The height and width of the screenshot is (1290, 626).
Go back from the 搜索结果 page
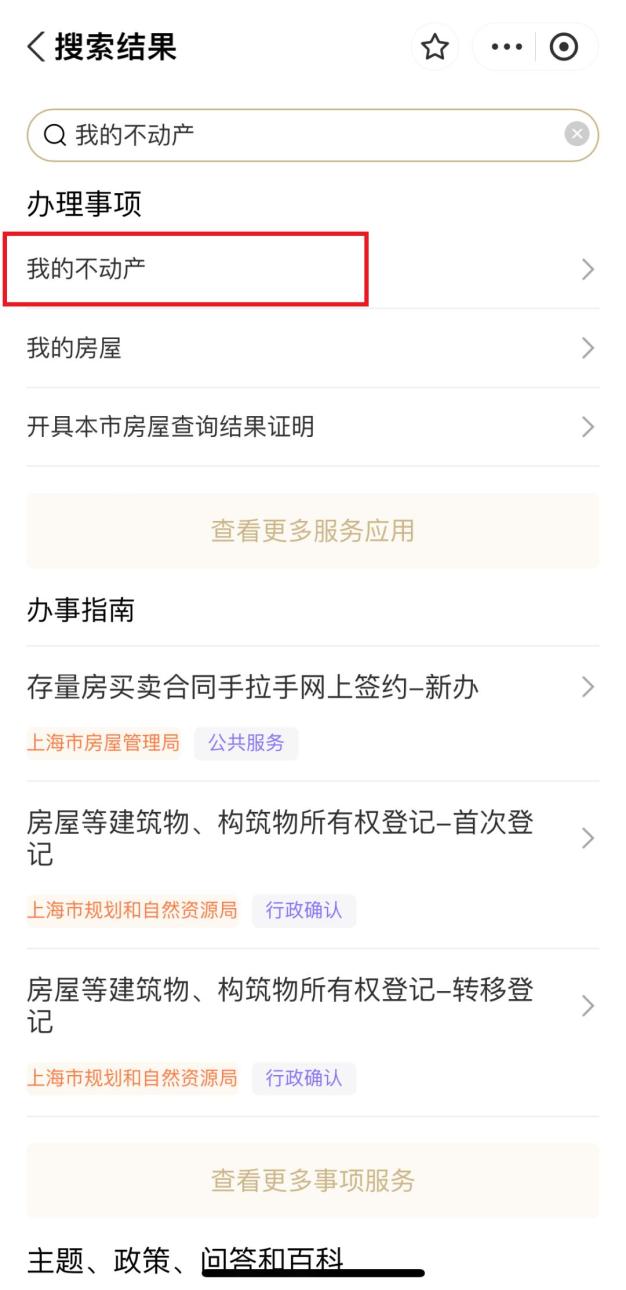tap(36, 47)
